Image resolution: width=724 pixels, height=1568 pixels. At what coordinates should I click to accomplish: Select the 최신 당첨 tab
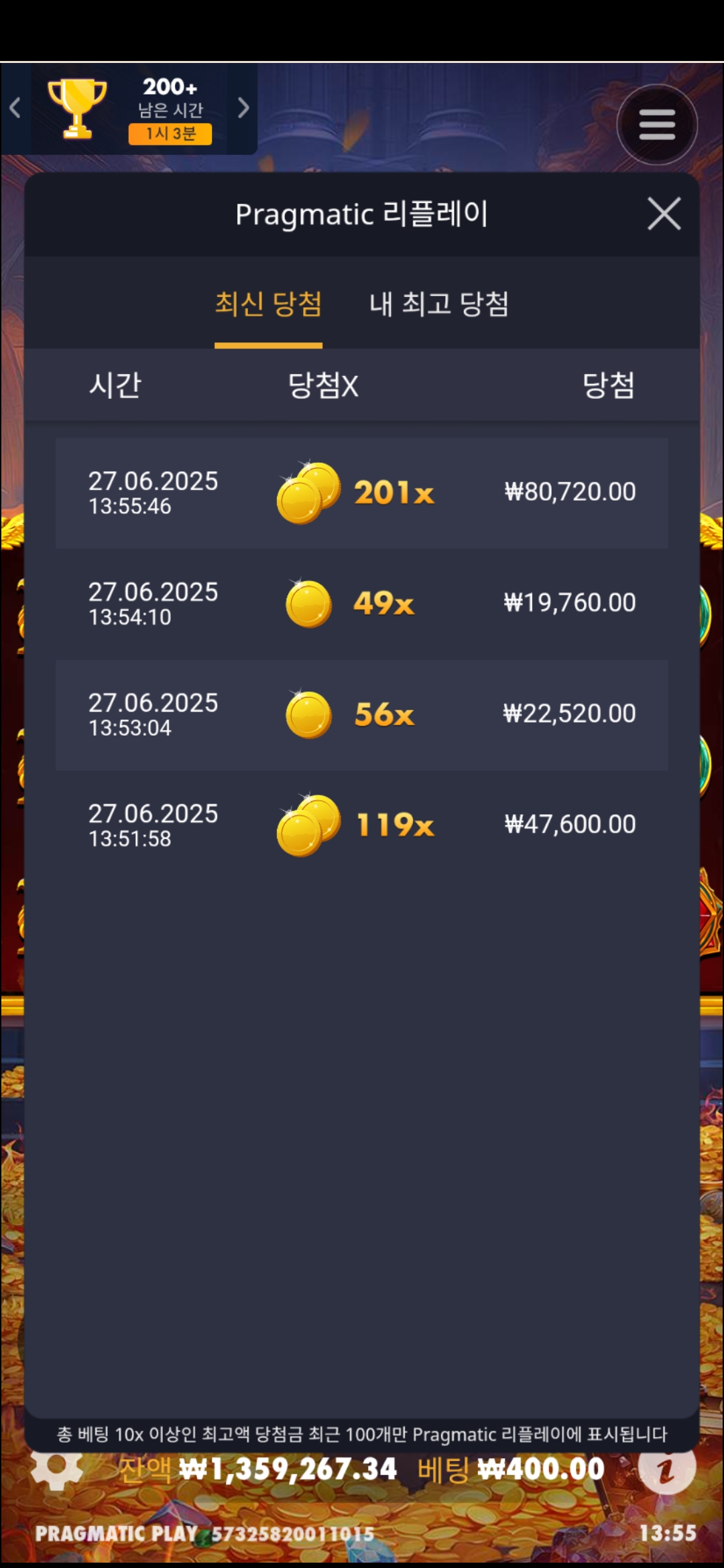coord(268,304)
